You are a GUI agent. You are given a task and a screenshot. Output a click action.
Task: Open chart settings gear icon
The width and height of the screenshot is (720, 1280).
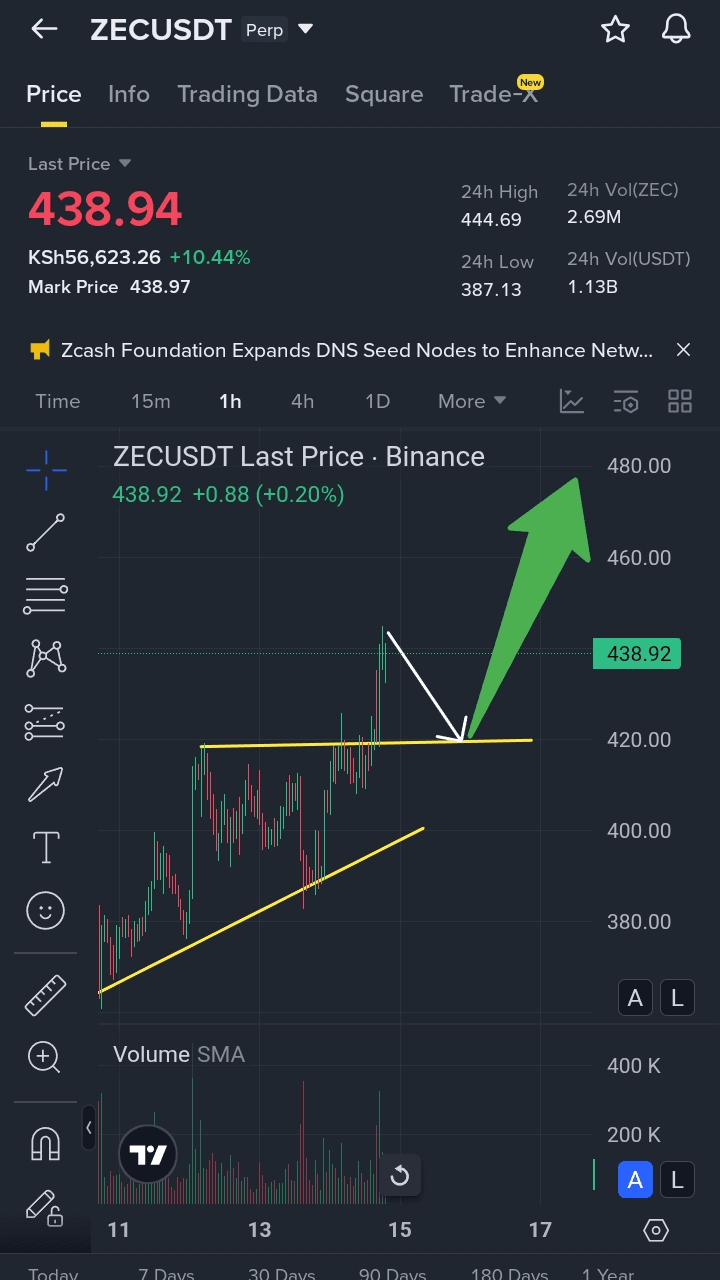[x=656, y=1230]
